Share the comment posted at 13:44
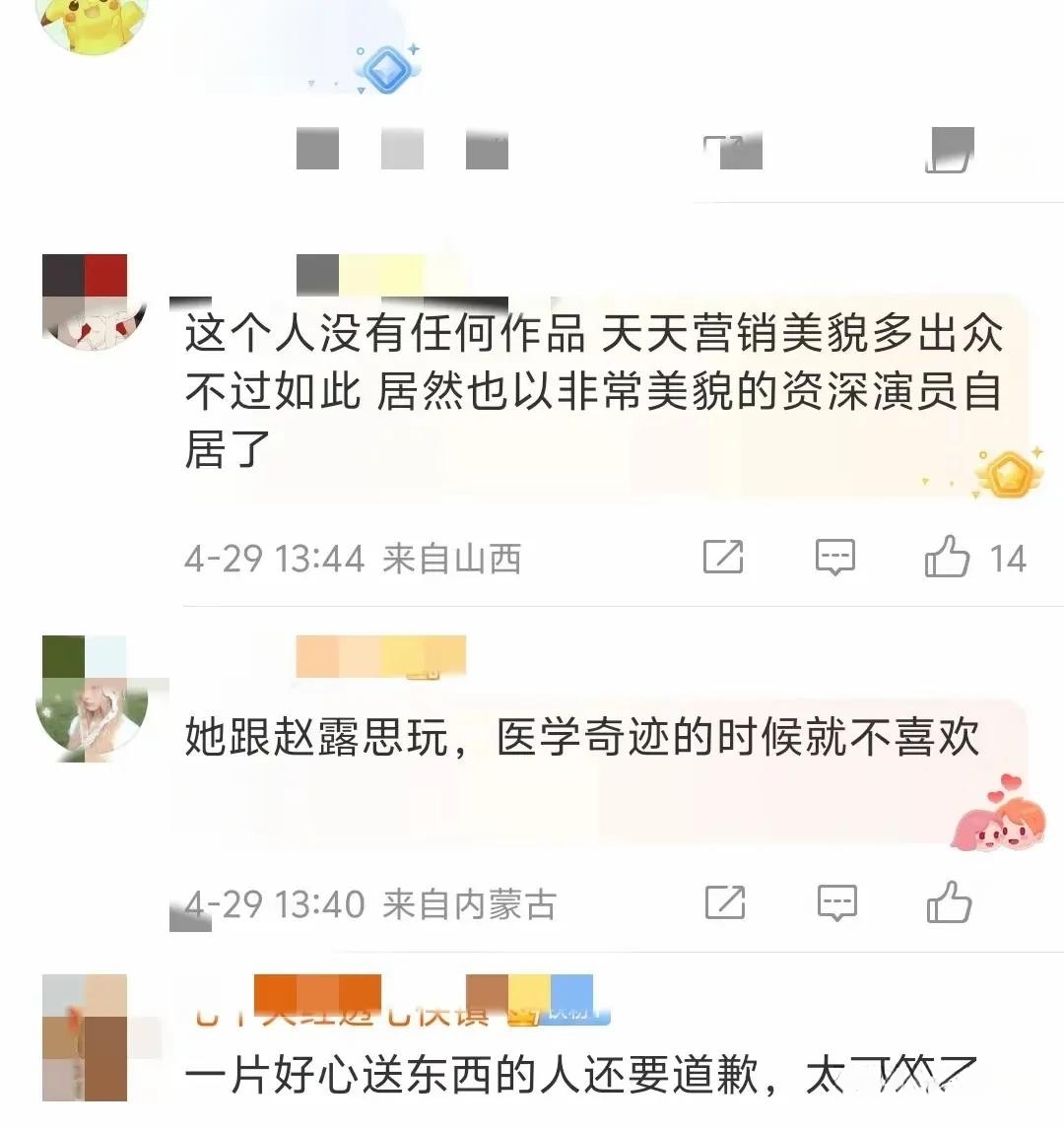This screenshot has height=1129, width=1064. pos(723,558)
